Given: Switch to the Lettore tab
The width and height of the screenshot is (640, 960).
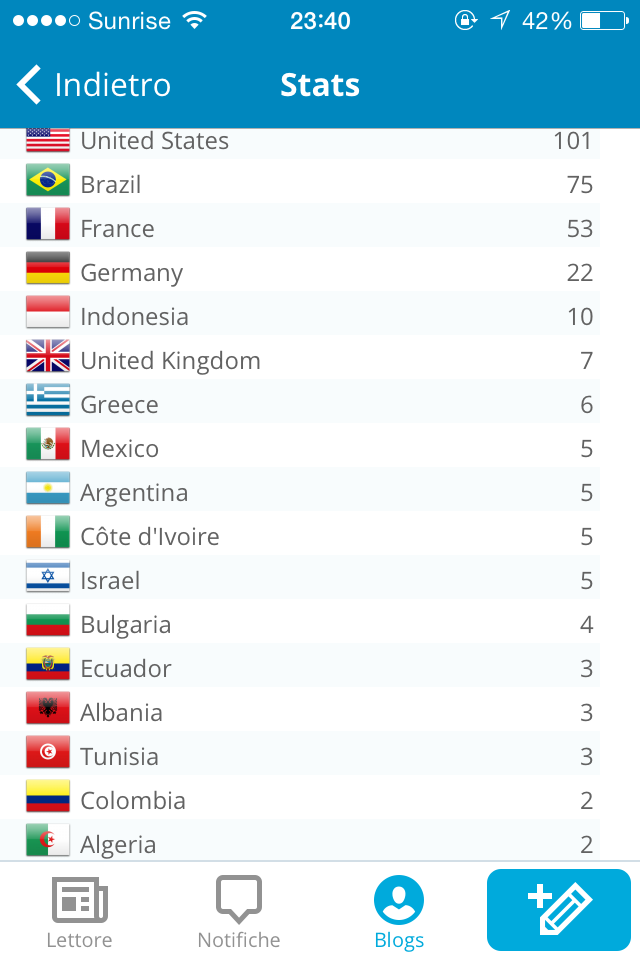Looking at the screenshot, I should (80, 911).
